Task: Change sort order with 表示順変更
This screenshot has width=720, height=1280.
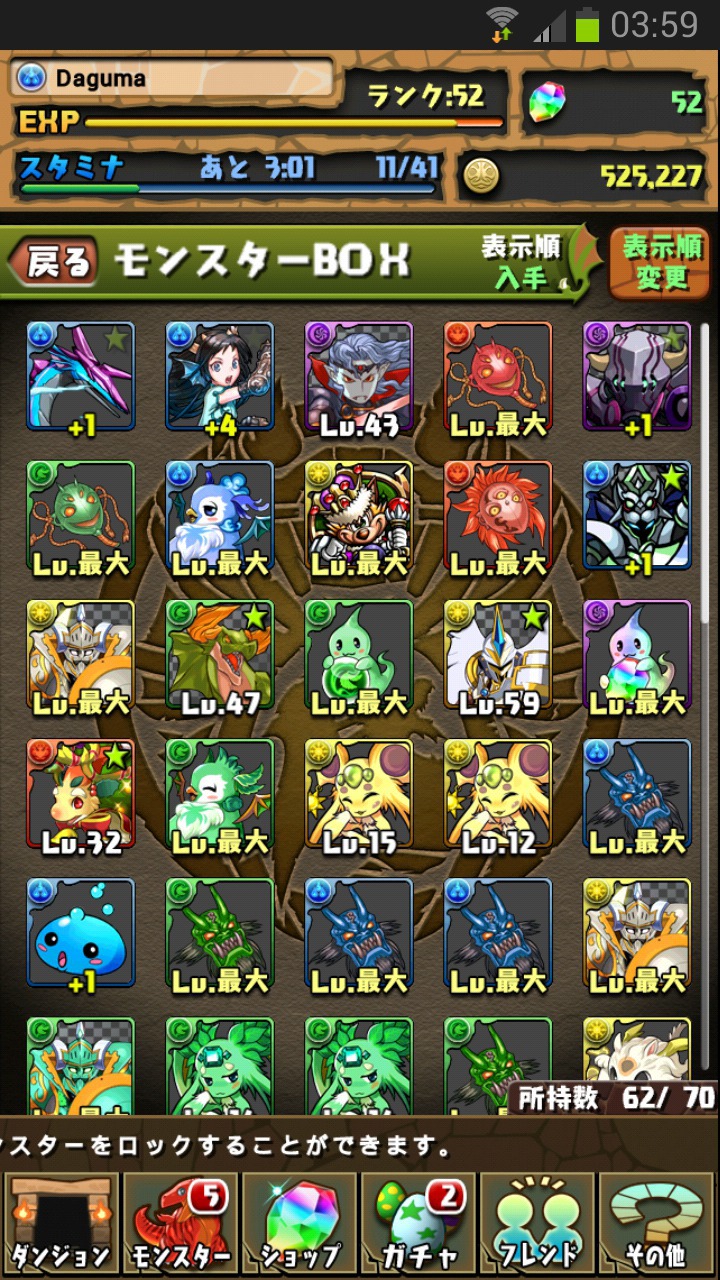Action: [661, 263]
